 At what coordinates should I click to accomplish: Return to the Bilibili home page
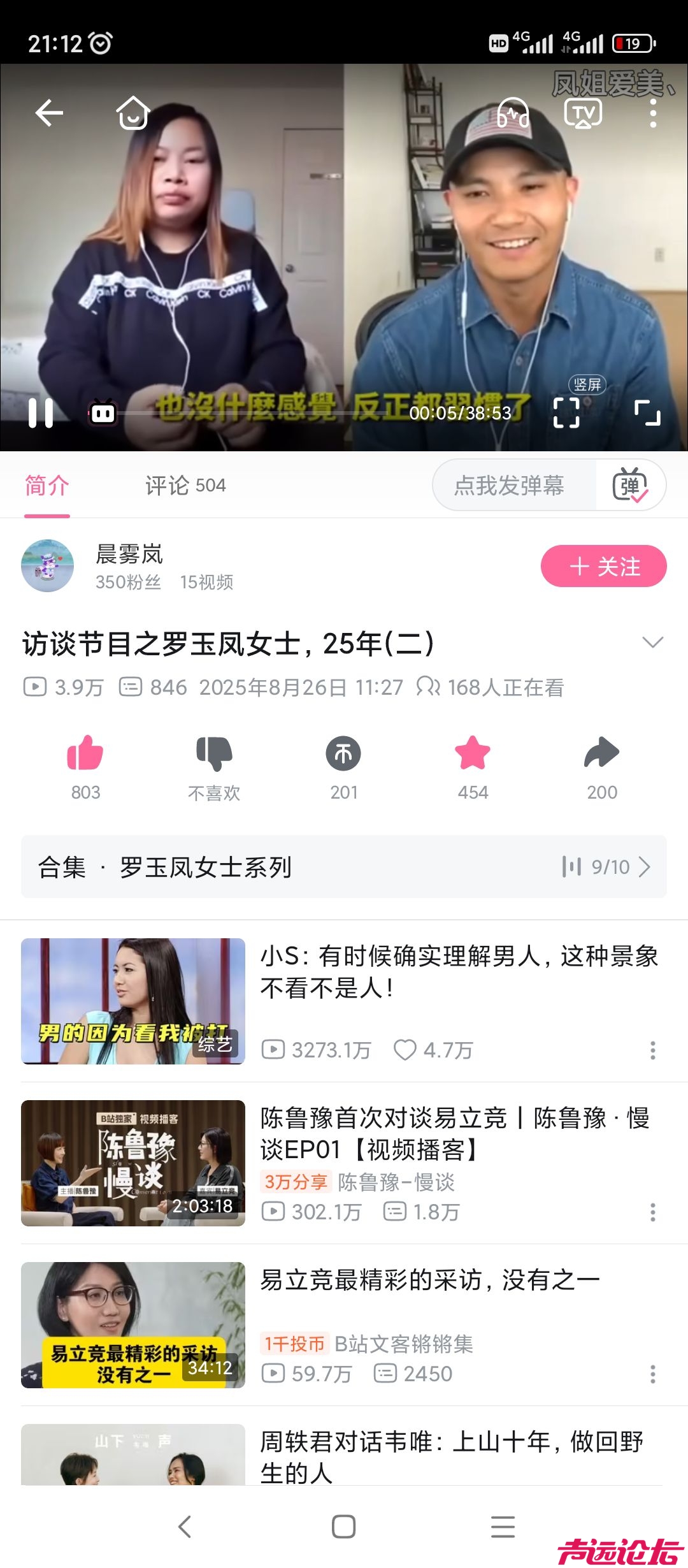point(133,113)
